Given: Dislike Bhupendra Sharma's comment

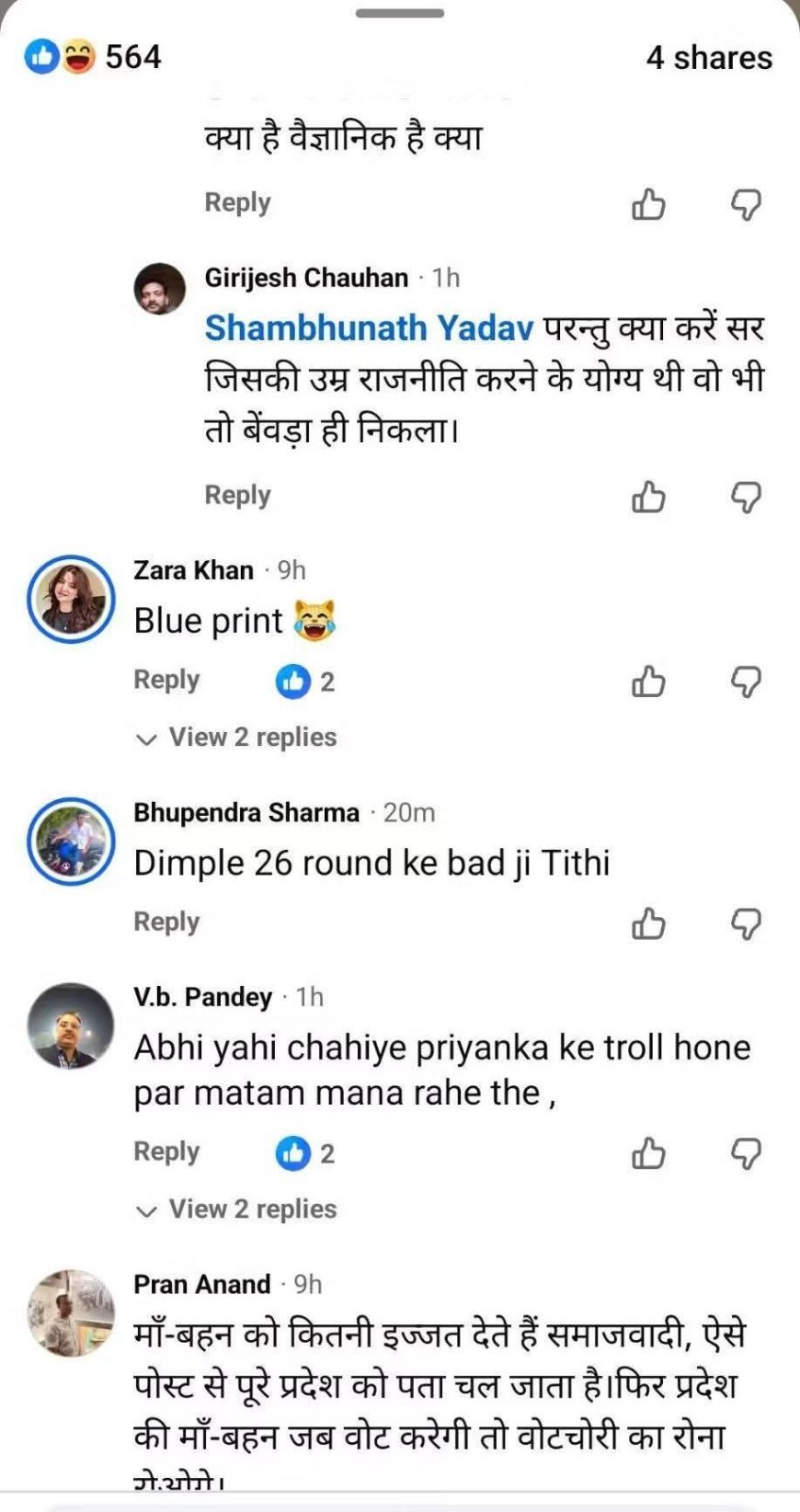Looking at the screenshot, I should (746, 923).
